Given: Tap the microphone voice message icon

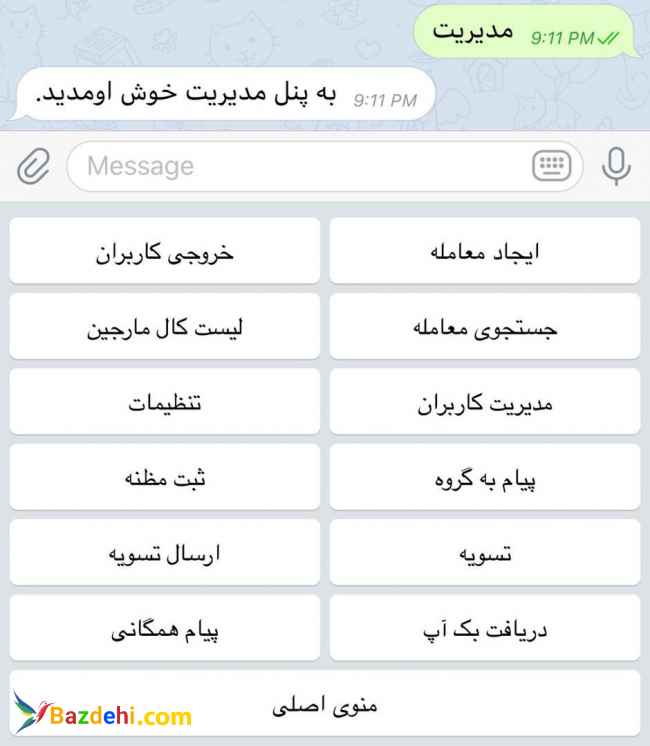Looking at the screenshot, I should (x=616, y=166).
